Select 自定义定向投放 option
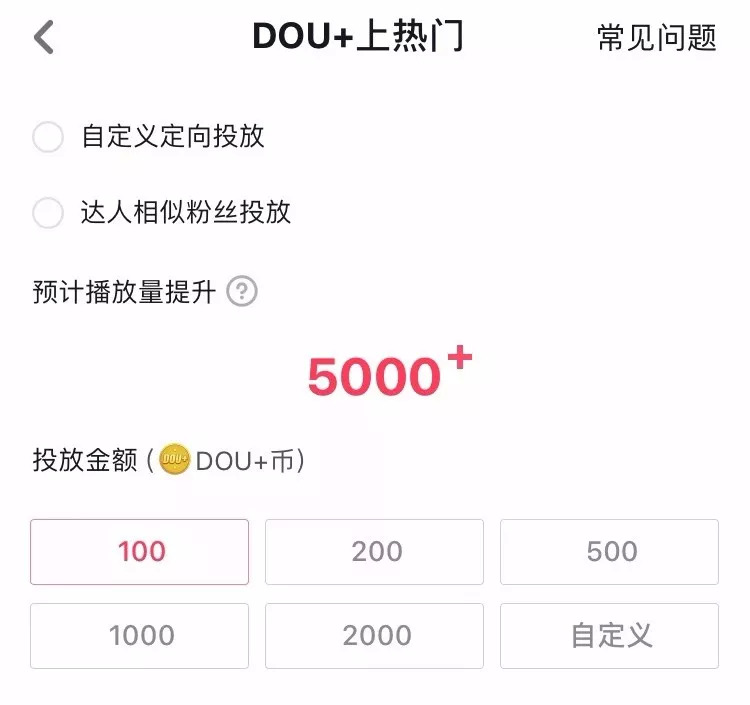The image size is (750, 705). click(x=48, y=137)
